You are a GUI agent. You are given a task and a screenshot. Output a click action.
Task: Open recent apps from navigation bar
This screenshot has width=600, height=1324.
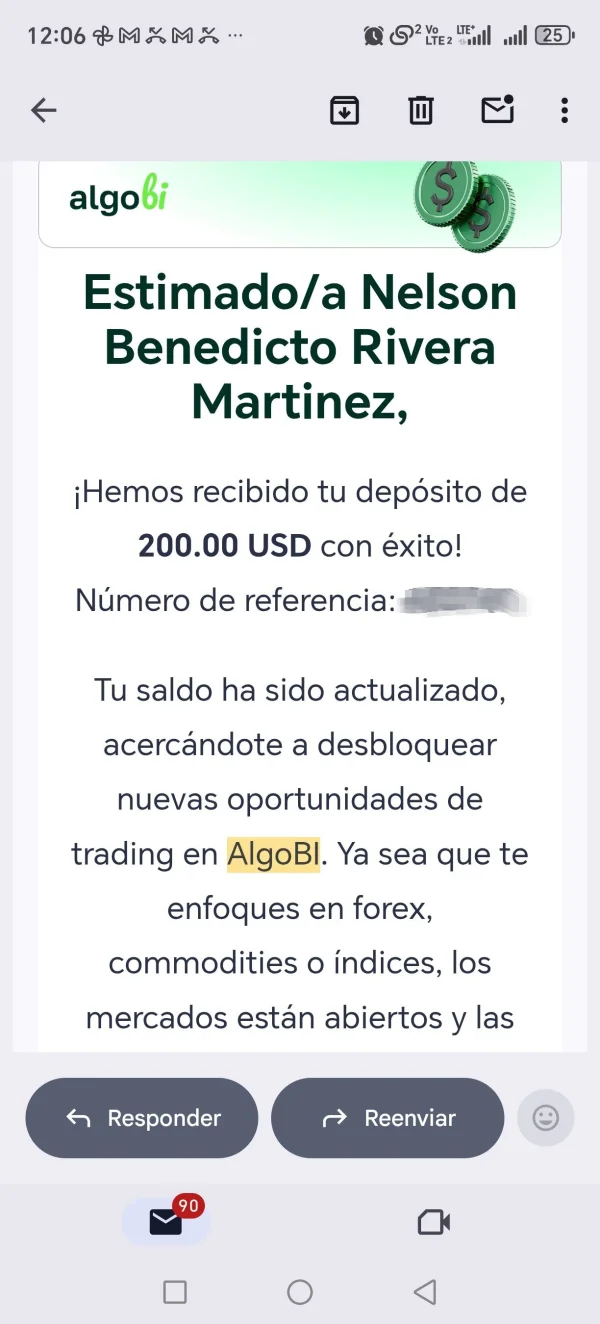(175, 1292)
